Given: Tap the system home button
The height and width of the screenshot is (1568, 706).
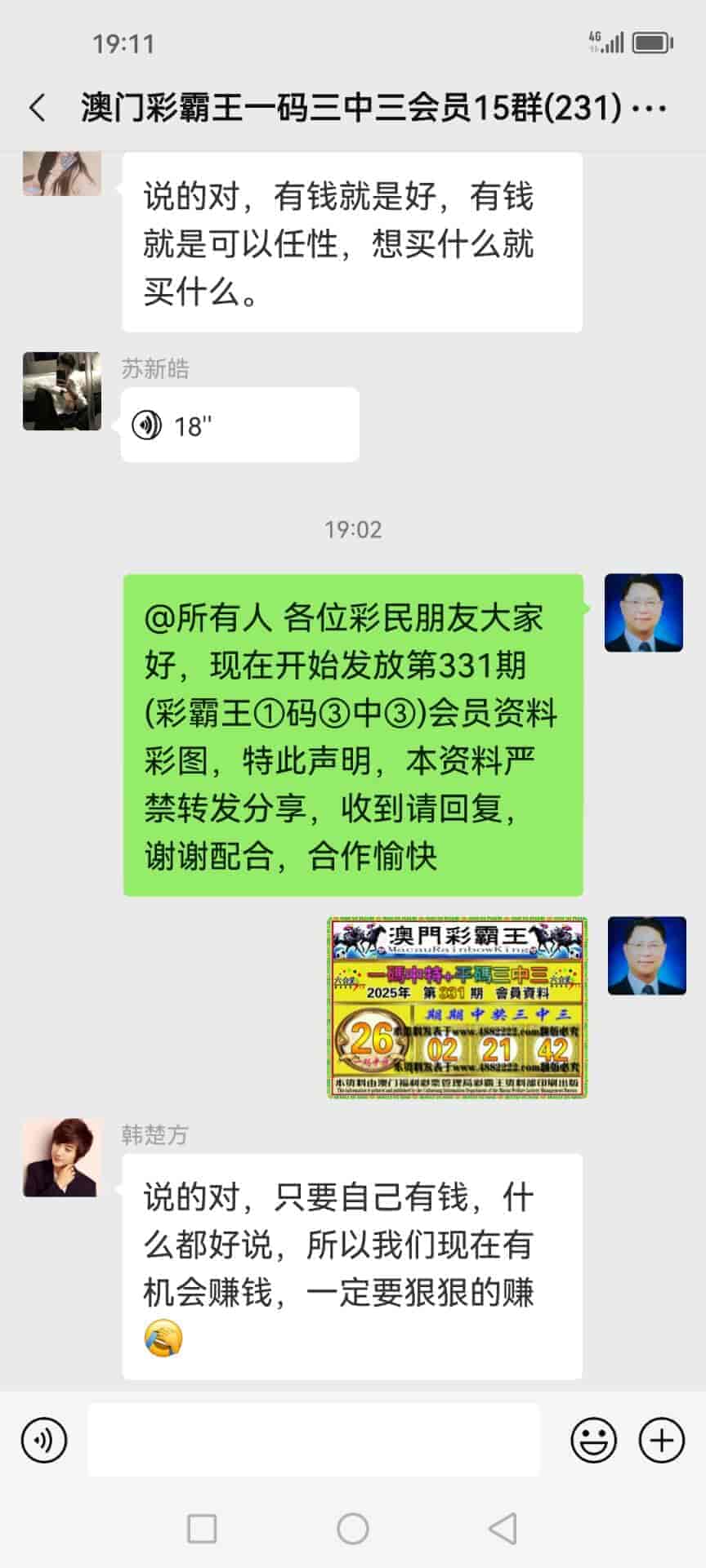Looking at the screenshot, I should 353,1528.
